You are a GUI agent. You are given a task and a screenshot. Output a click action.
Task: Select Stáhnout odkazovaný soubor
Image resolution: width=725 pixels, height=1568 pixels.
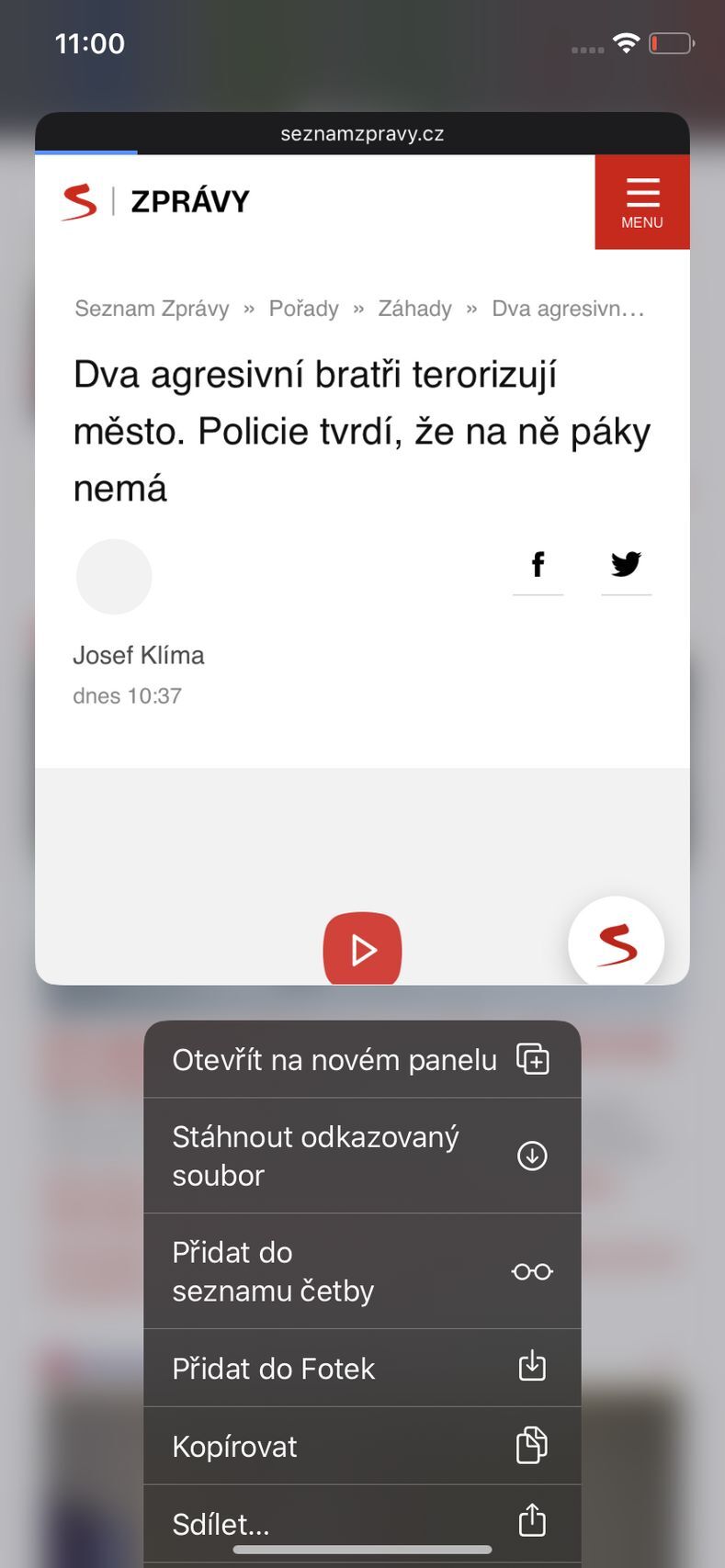(361, 1156)
